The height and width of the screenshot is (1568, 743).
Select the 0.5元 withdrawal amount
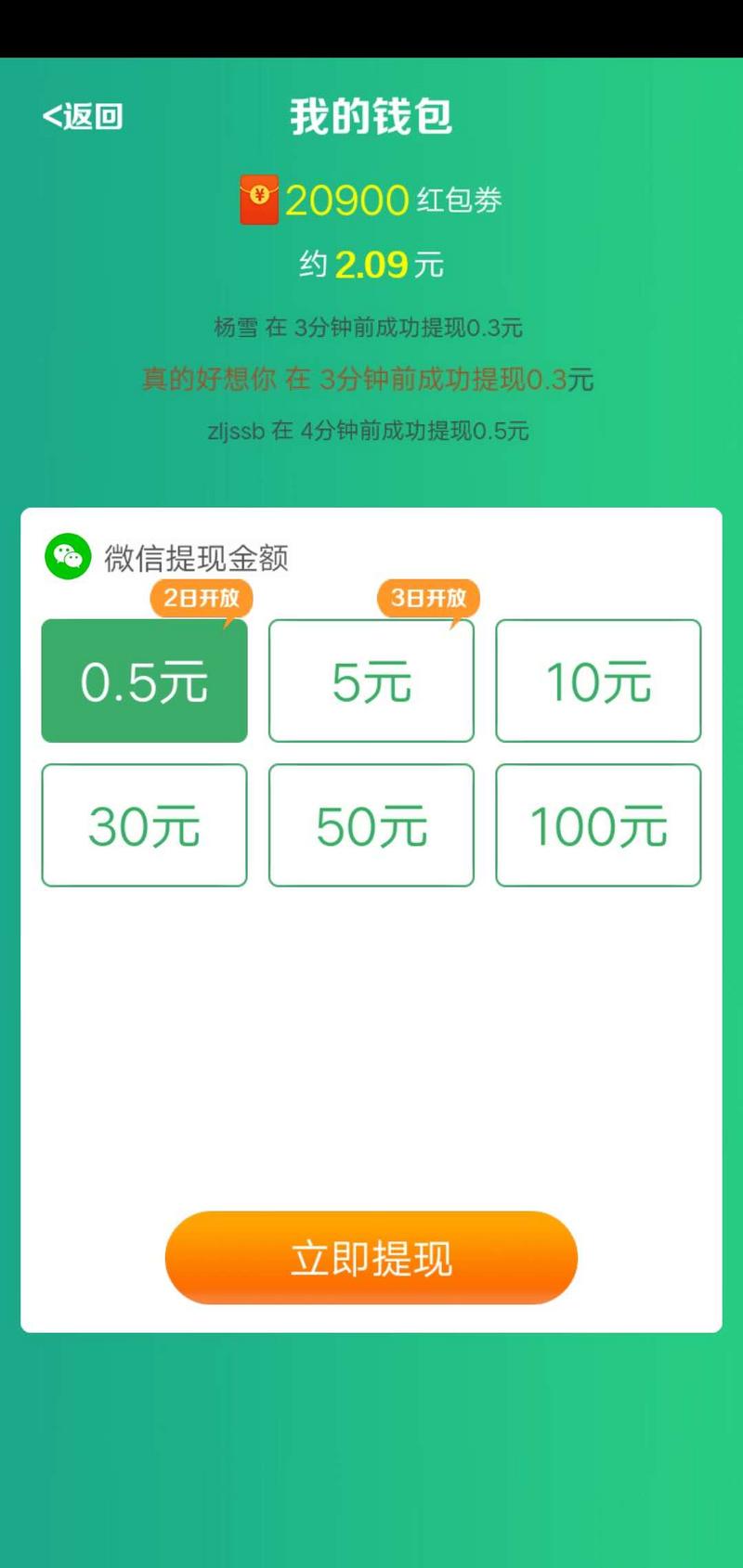(144, 680)
